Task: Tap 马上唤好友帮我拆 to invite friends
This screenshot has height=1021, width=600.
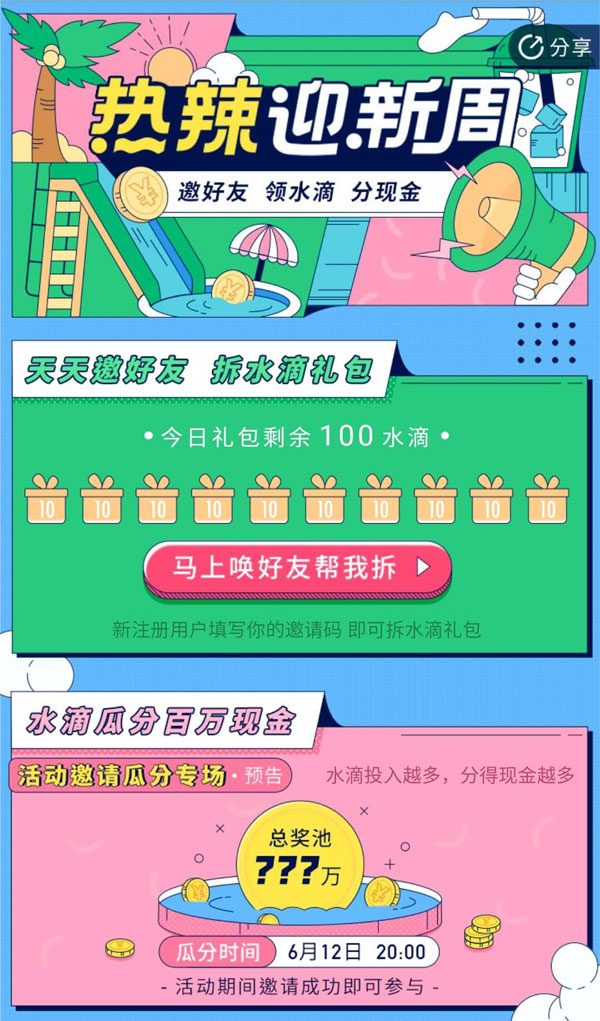Action: 297,568
